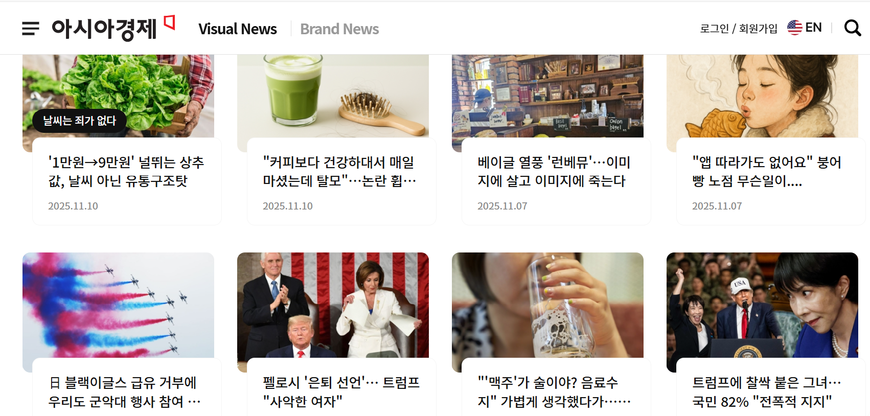The image size is (870, 416).
Task: Open the hamburger menu
Action: (x=31, y=28)
